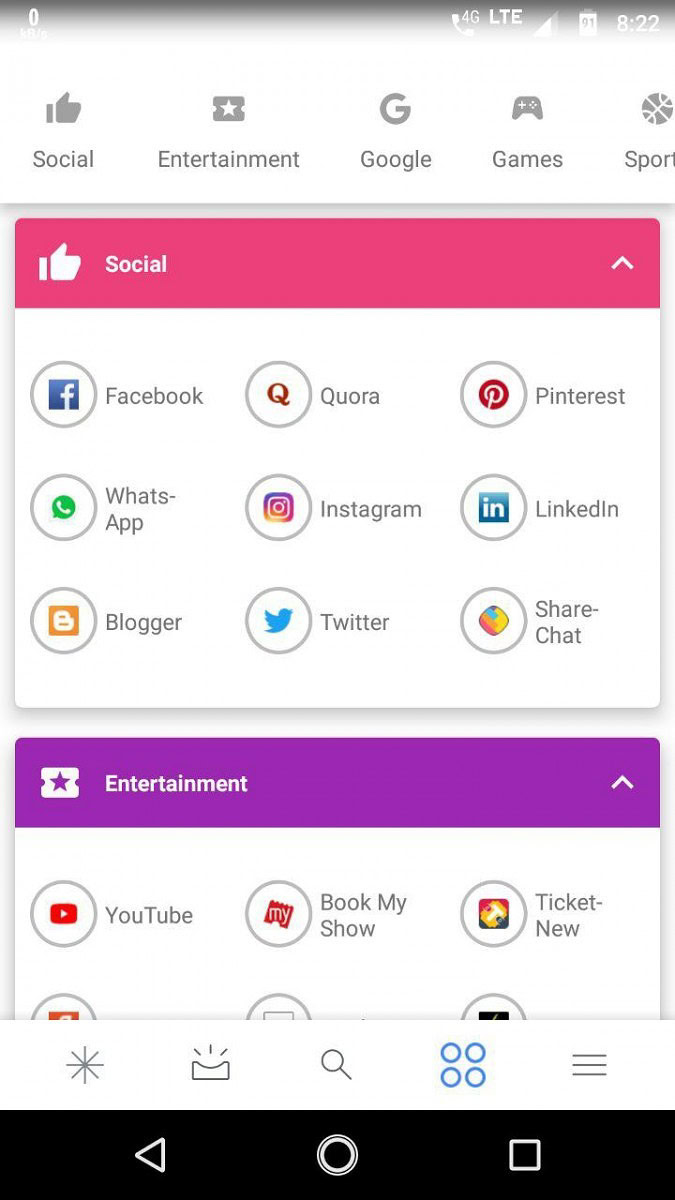The image size is (675, 1200).
Task: Open the Twitter shortcut
Action: (318, 621)
